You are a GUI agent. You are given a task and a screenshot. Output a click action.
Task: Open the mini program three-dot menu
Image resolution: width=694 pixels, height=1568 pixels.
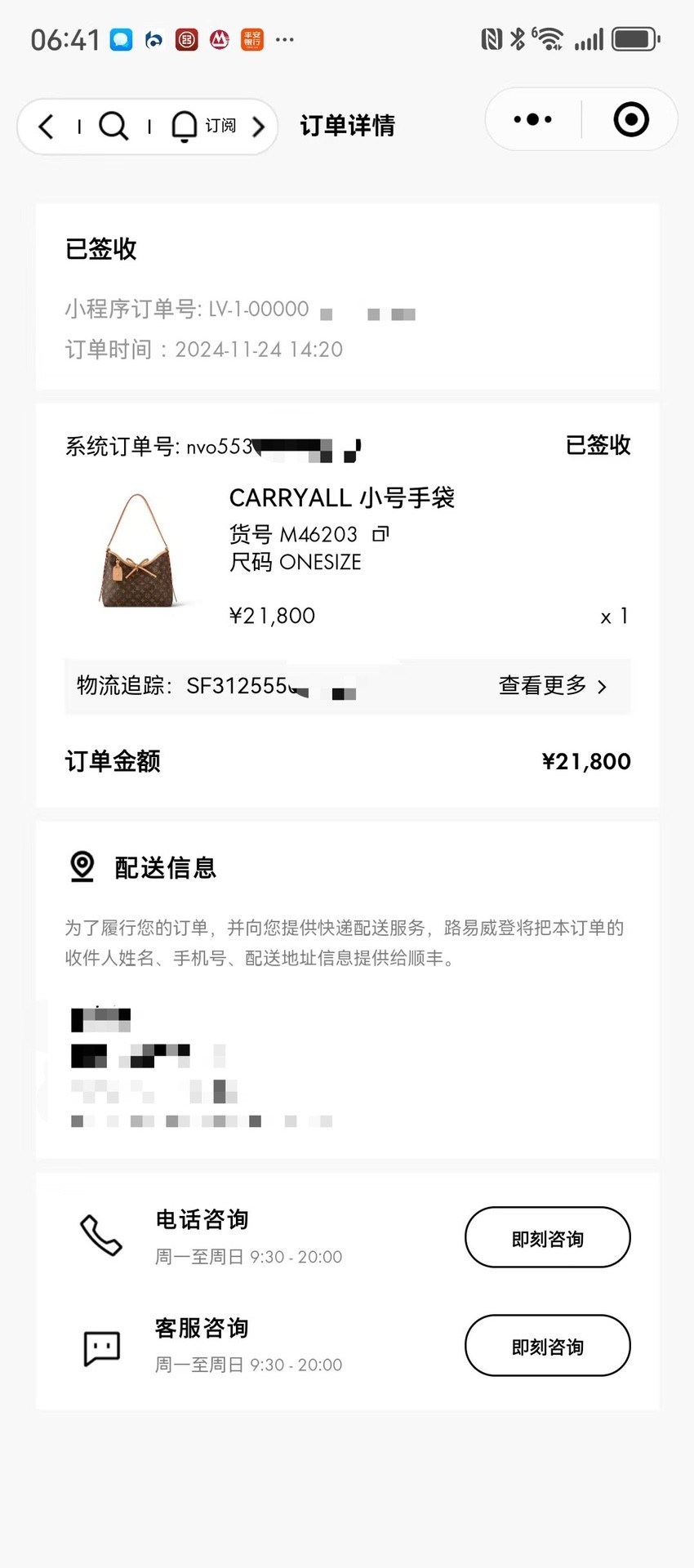[x=532, y=119]
